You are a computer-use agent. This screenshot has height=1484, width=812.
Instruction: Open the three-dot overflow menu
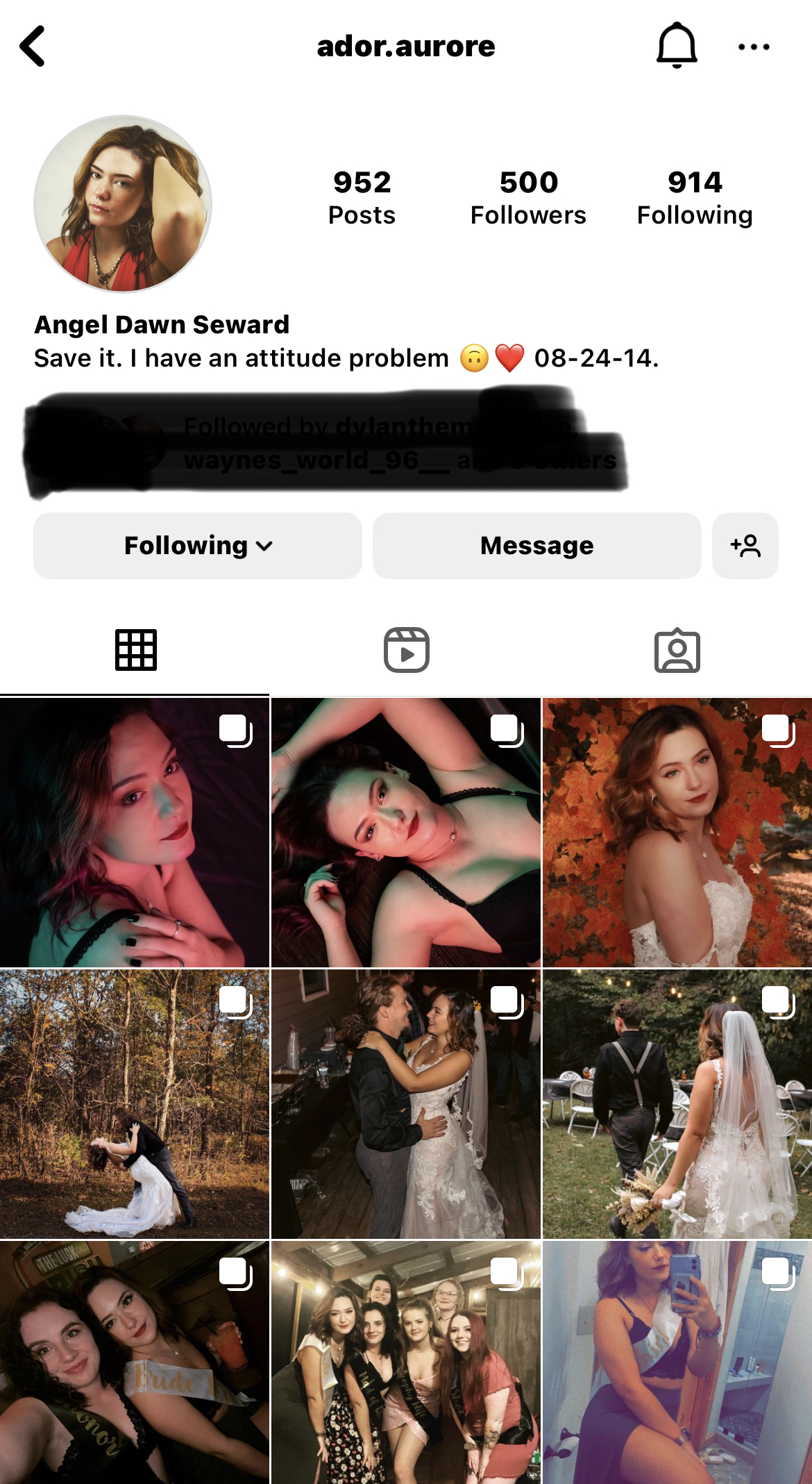pos(754,47)
